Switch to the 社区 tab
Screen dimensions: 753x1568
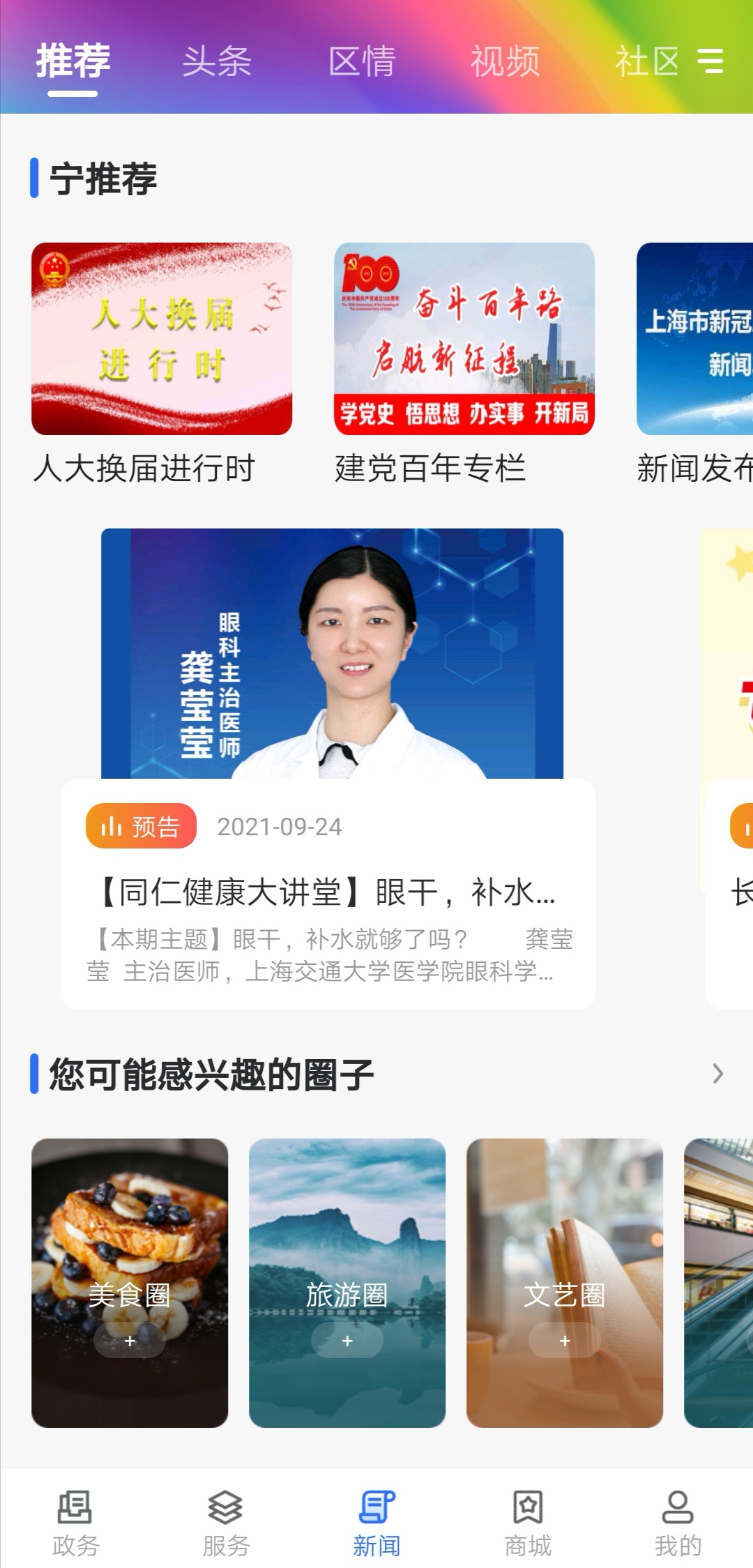click(x=646, y=61)
